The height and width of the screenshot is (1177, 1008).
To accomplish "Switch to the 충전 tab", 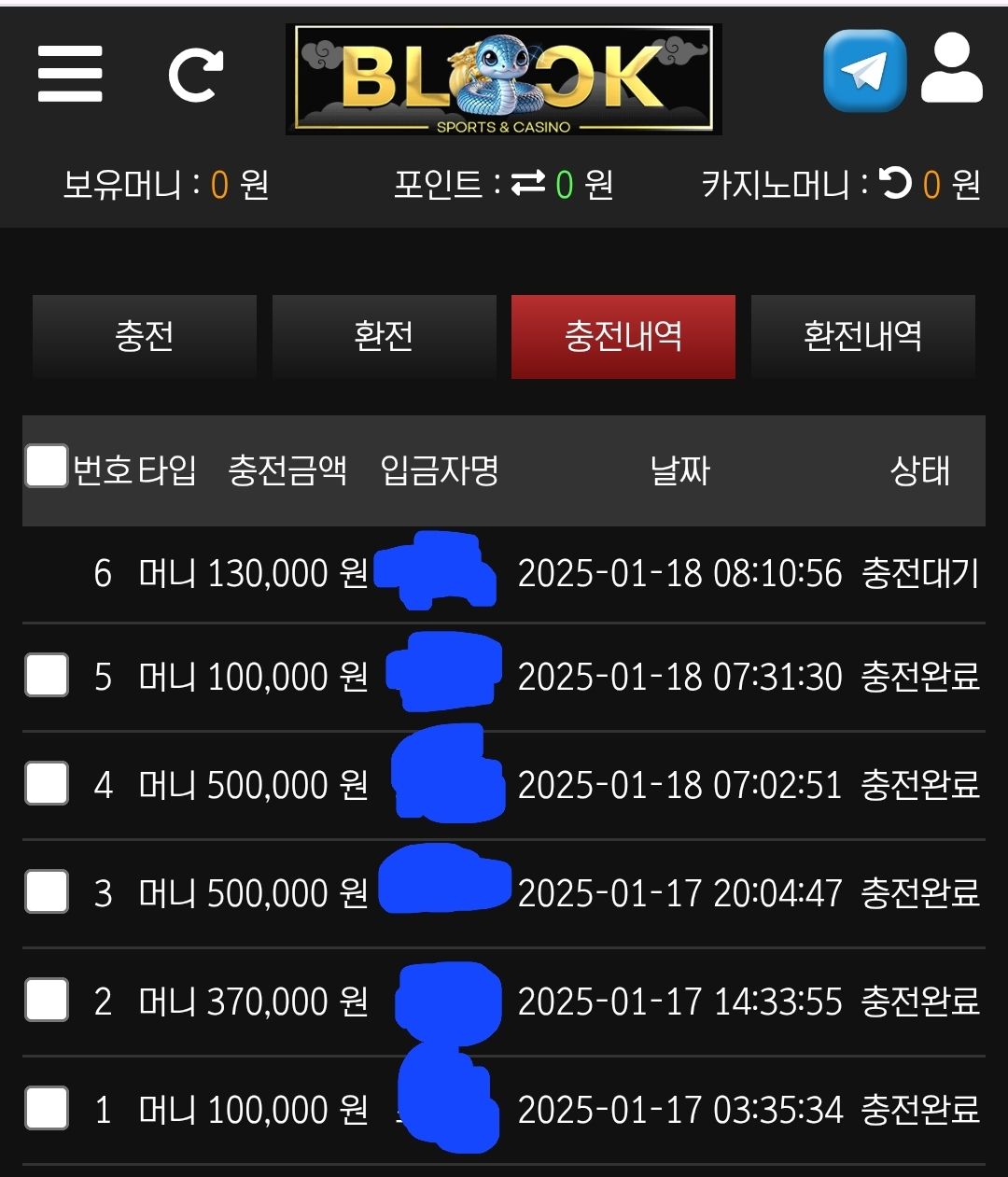I will [145, 336].
